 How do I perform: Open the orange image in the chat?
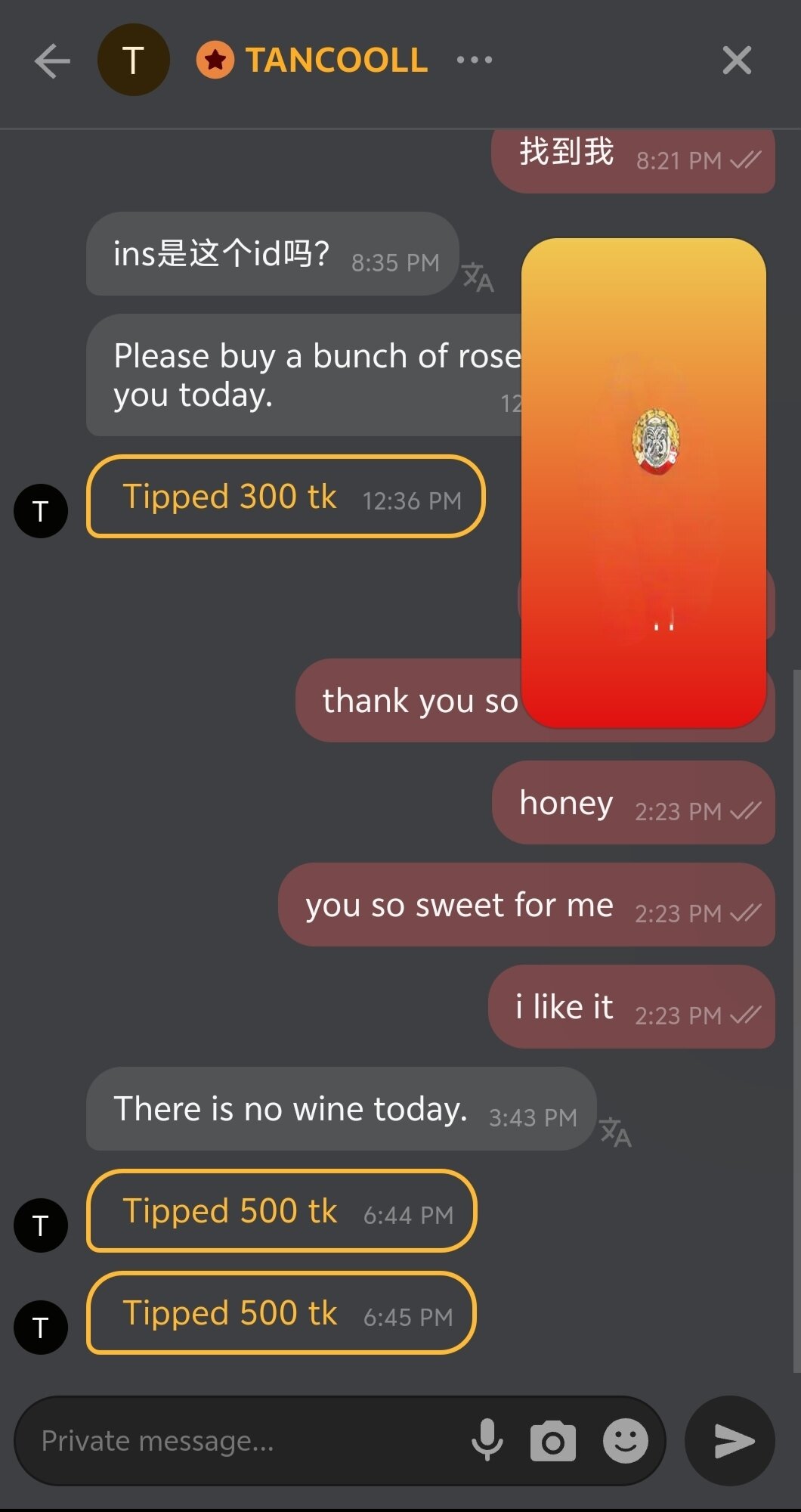(x=644, y=482)
